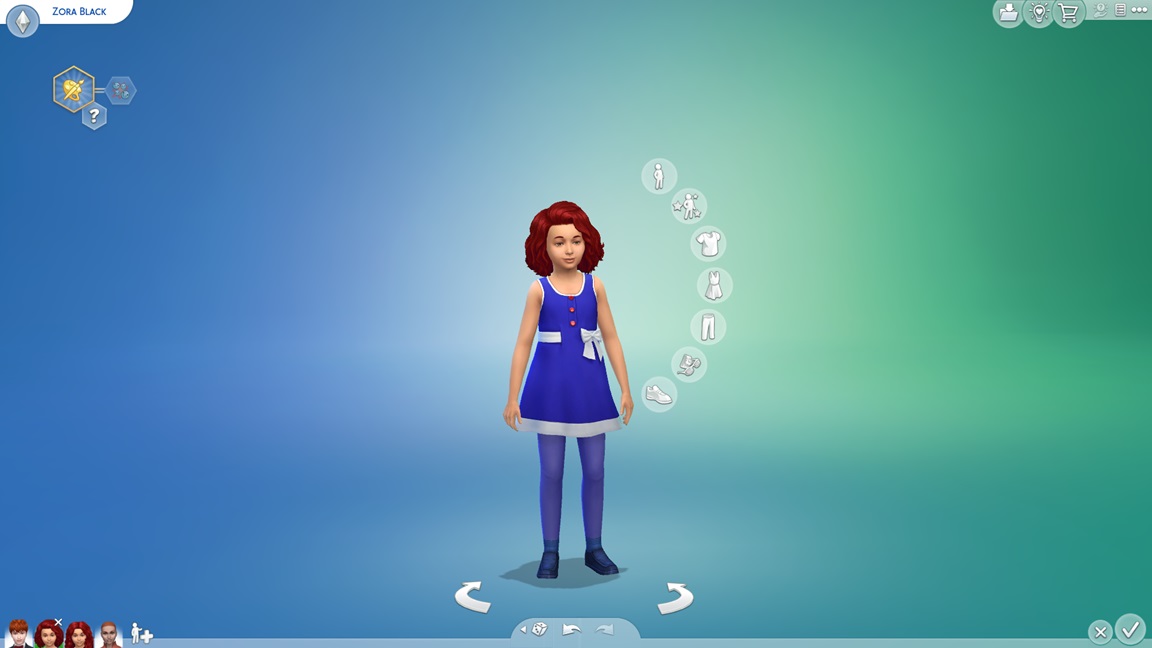
Task: Open the body category bubble
Action: pyautogui.click(x=658, y=176)
